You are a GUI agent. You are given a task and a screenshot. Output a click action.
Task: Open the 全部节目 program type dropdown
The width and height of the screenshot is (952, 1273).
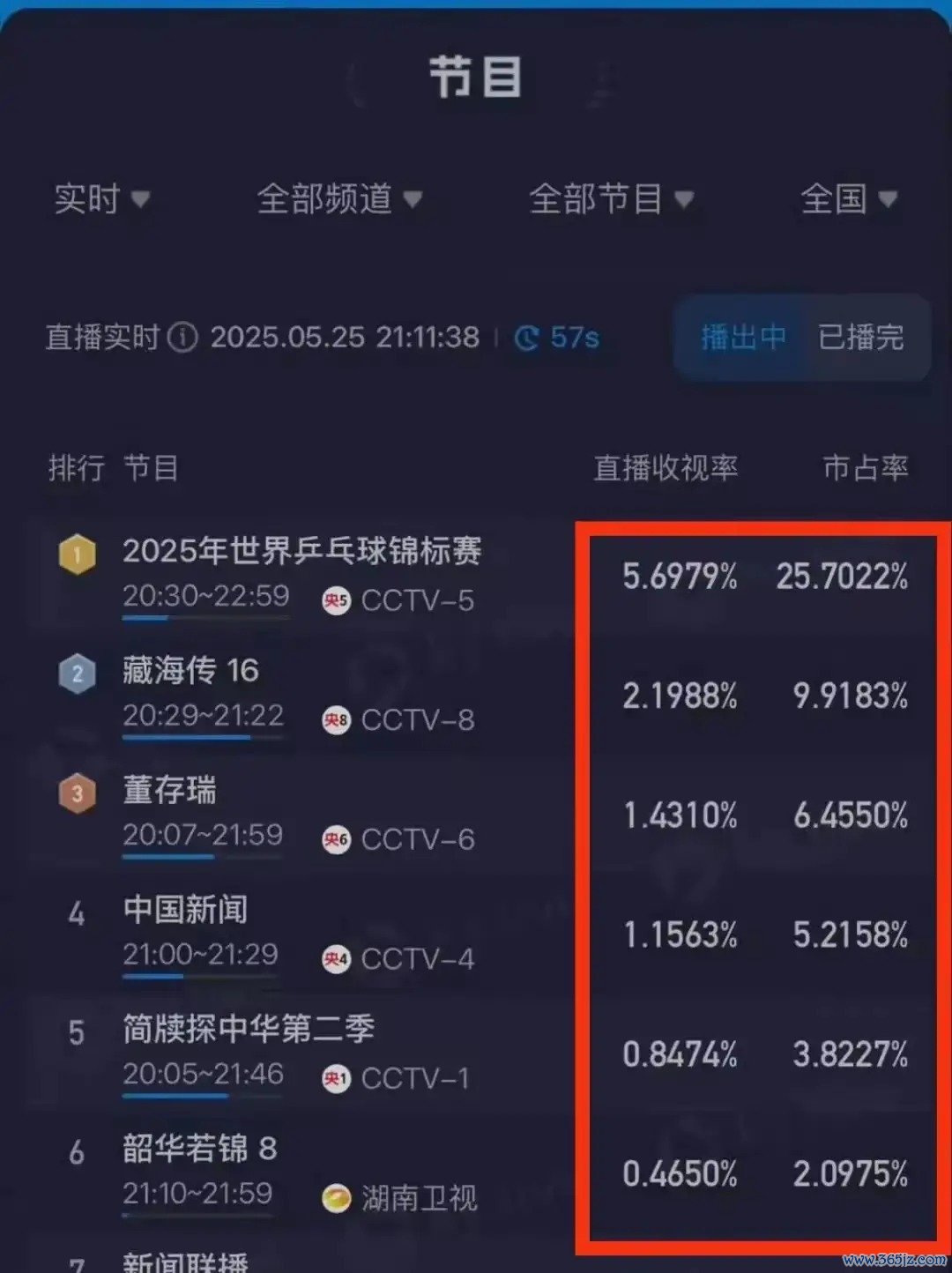click(x=611, y=199)
